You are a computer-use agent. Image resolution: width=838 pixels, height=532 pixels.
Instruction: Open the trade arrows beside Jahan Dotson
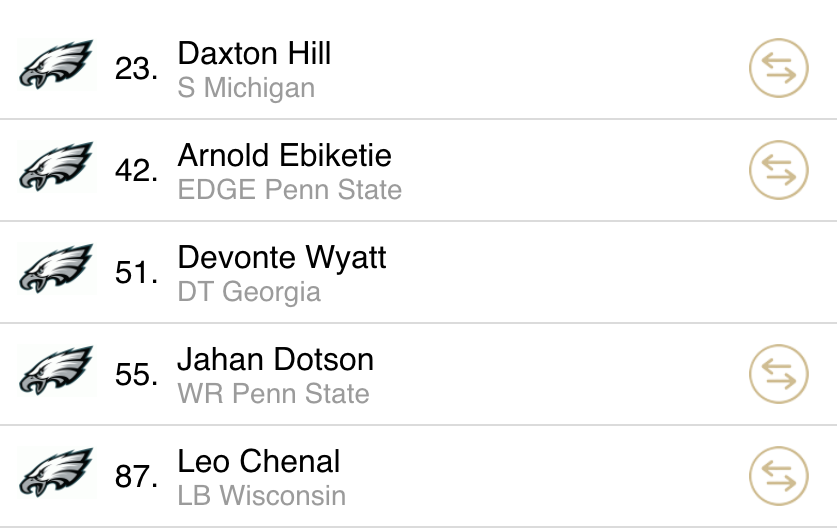click(x=778, y=374)
